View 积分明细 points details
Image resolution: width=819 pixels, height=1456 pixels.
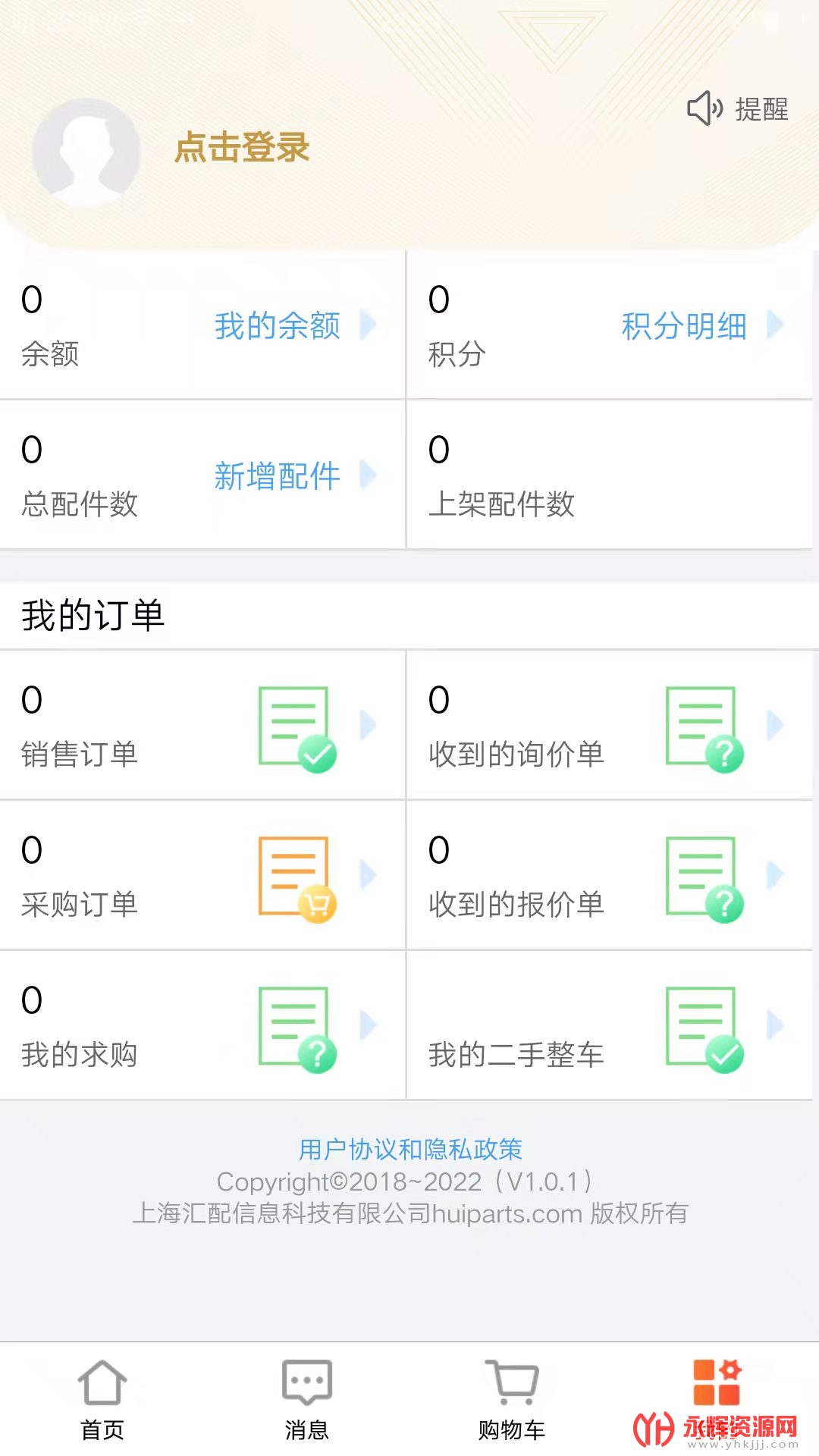tap(684, 326)
